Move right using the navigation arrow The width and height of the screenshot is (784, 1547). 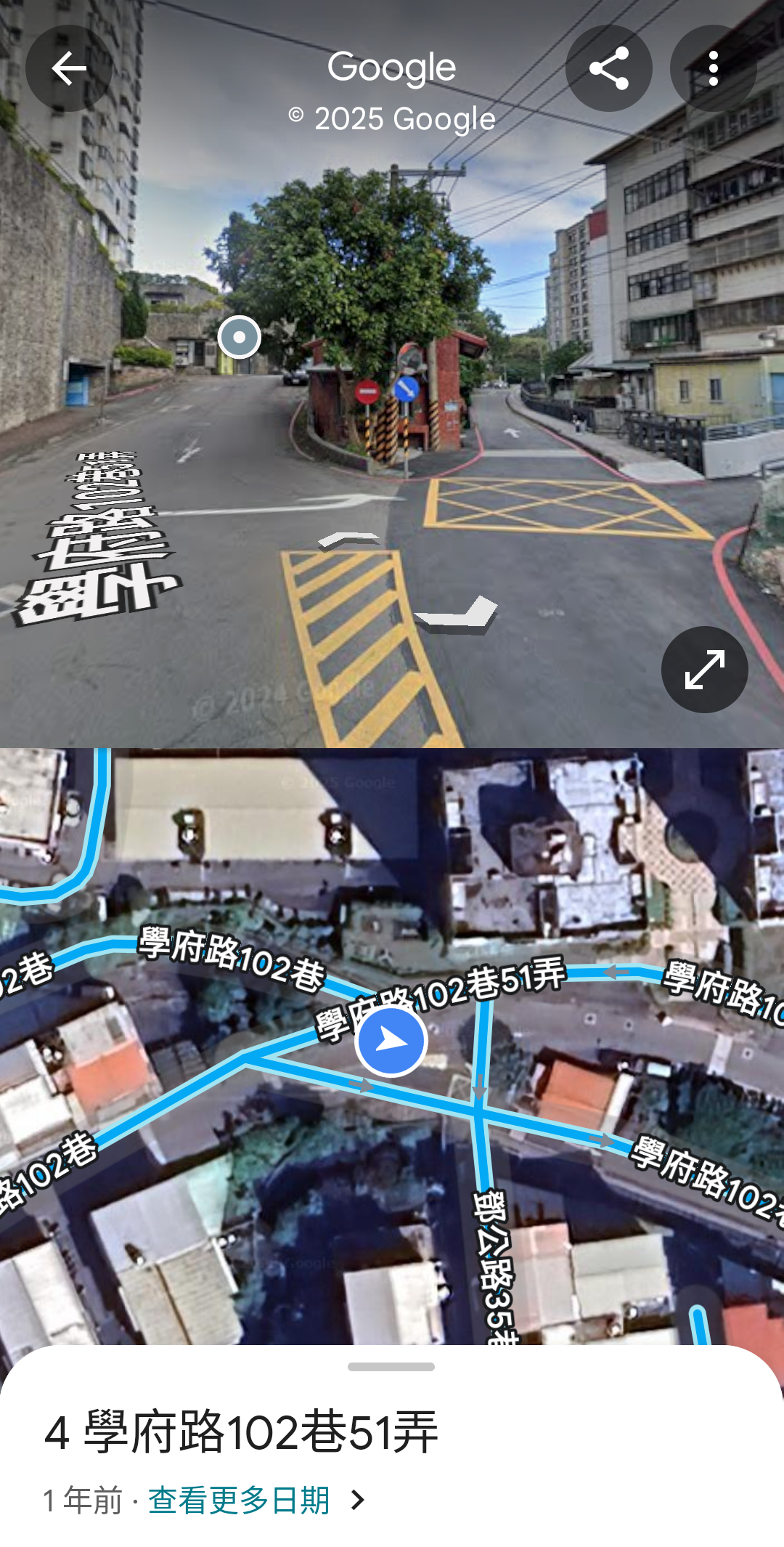(x=457, y=614)
